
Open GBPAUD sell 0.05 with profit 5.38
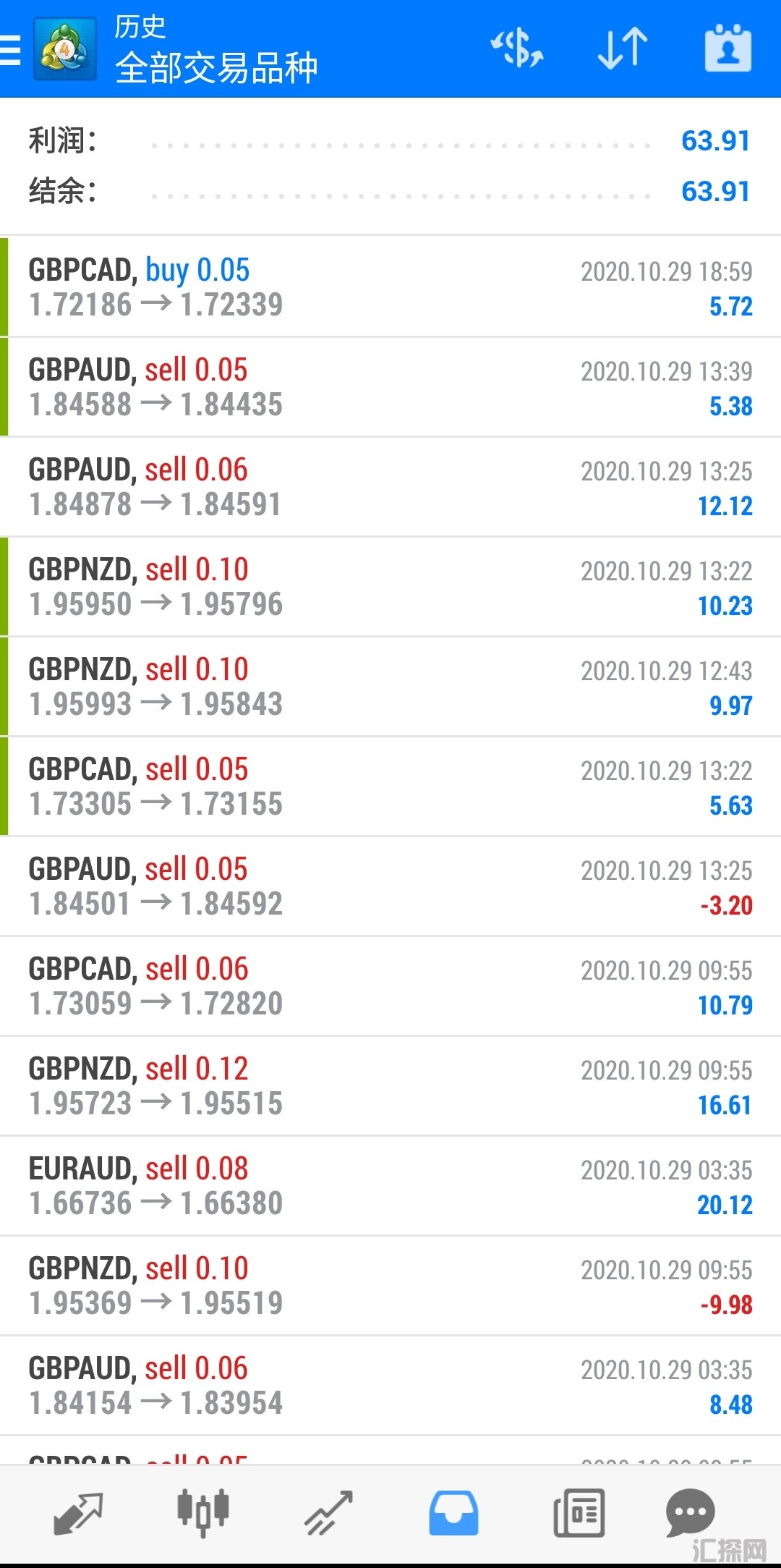(x=390, y=387)
